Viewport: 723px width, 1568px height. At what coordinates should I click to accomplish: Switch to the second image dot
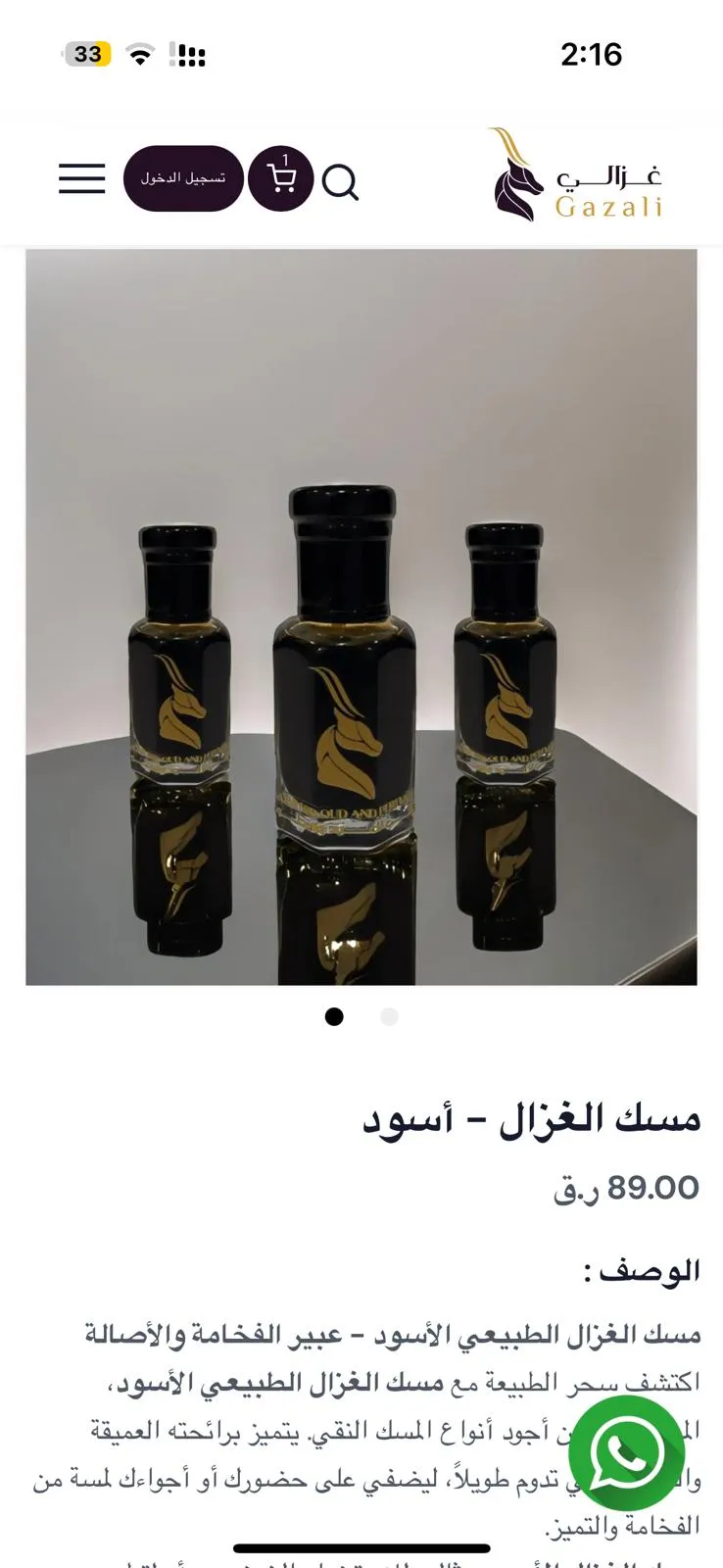point(389,1016)
